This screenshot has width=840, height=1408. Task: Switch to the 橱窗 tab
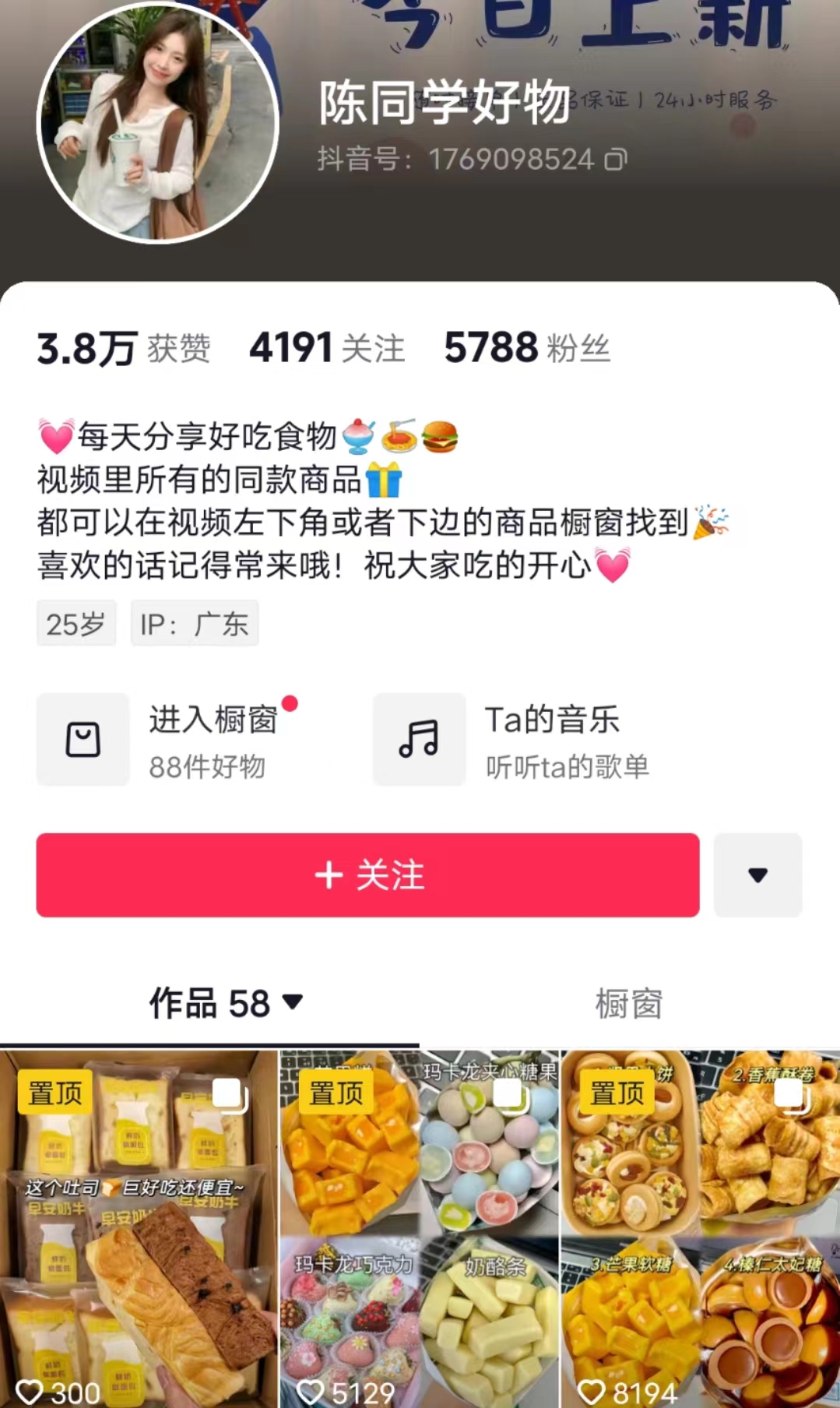tap(629, 1003)
